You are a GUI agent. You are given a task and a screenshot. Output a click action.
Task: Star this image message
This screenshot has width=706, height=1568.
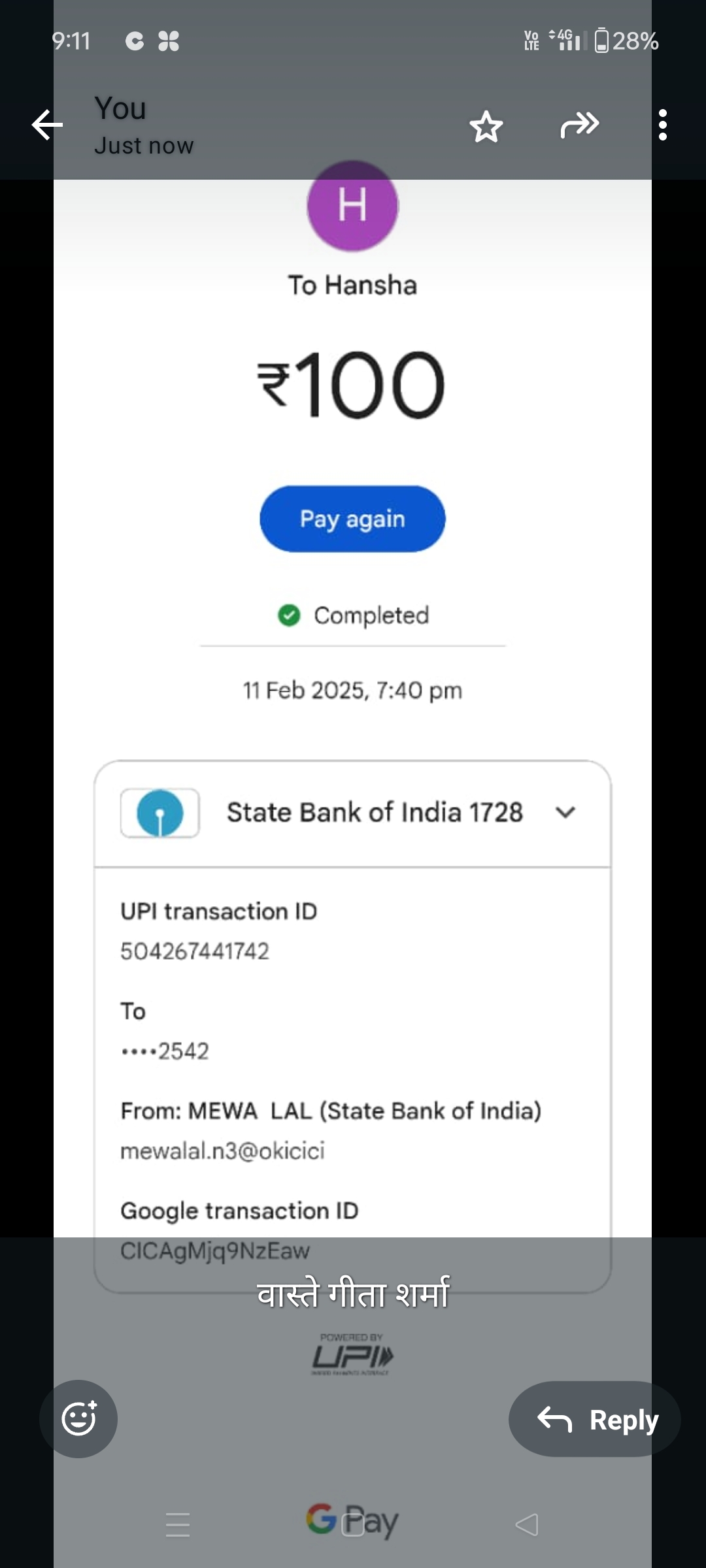coord(486,125)
